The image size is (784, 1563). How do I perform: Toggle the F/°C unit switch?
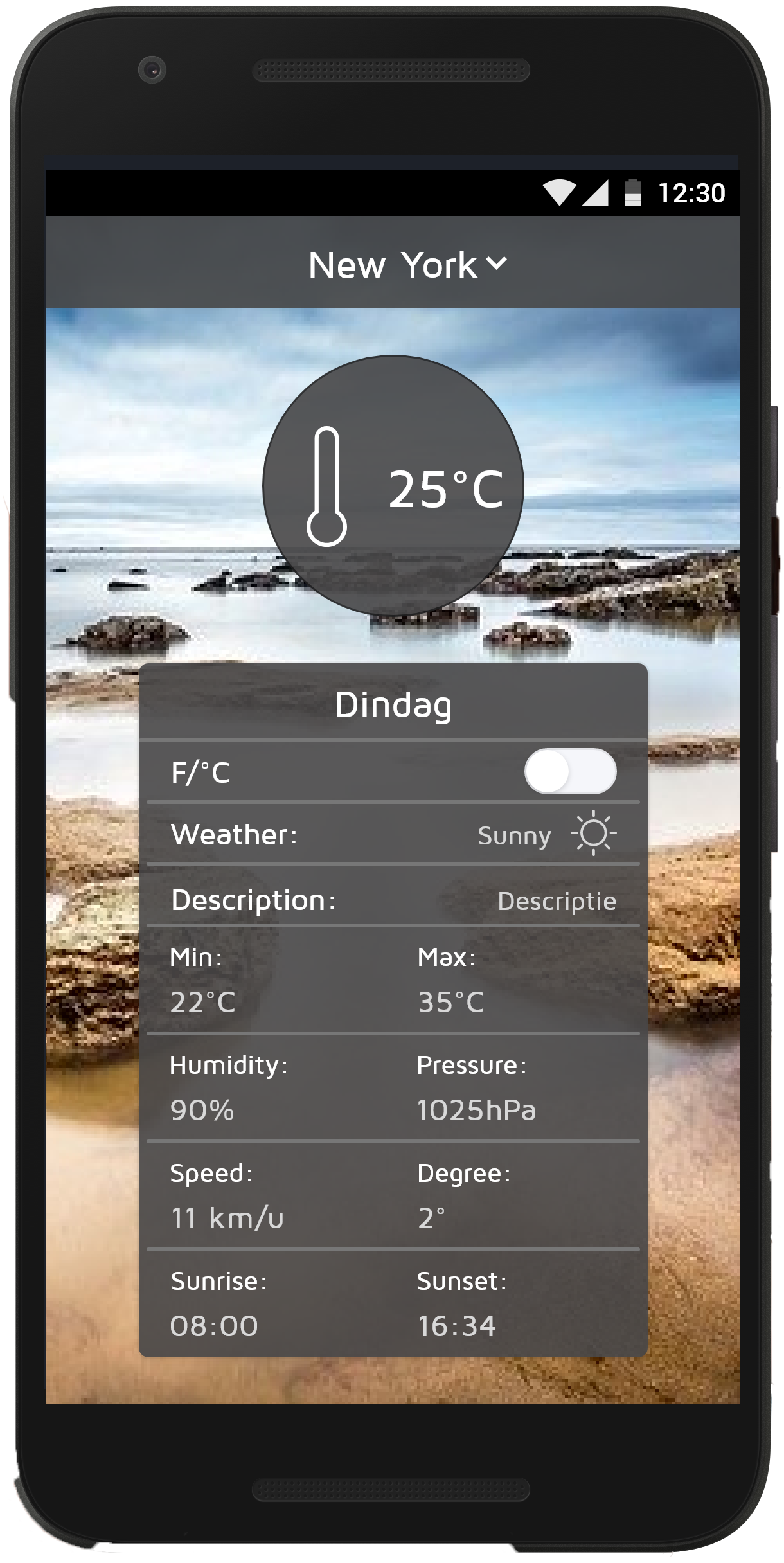tap(570, 771)
